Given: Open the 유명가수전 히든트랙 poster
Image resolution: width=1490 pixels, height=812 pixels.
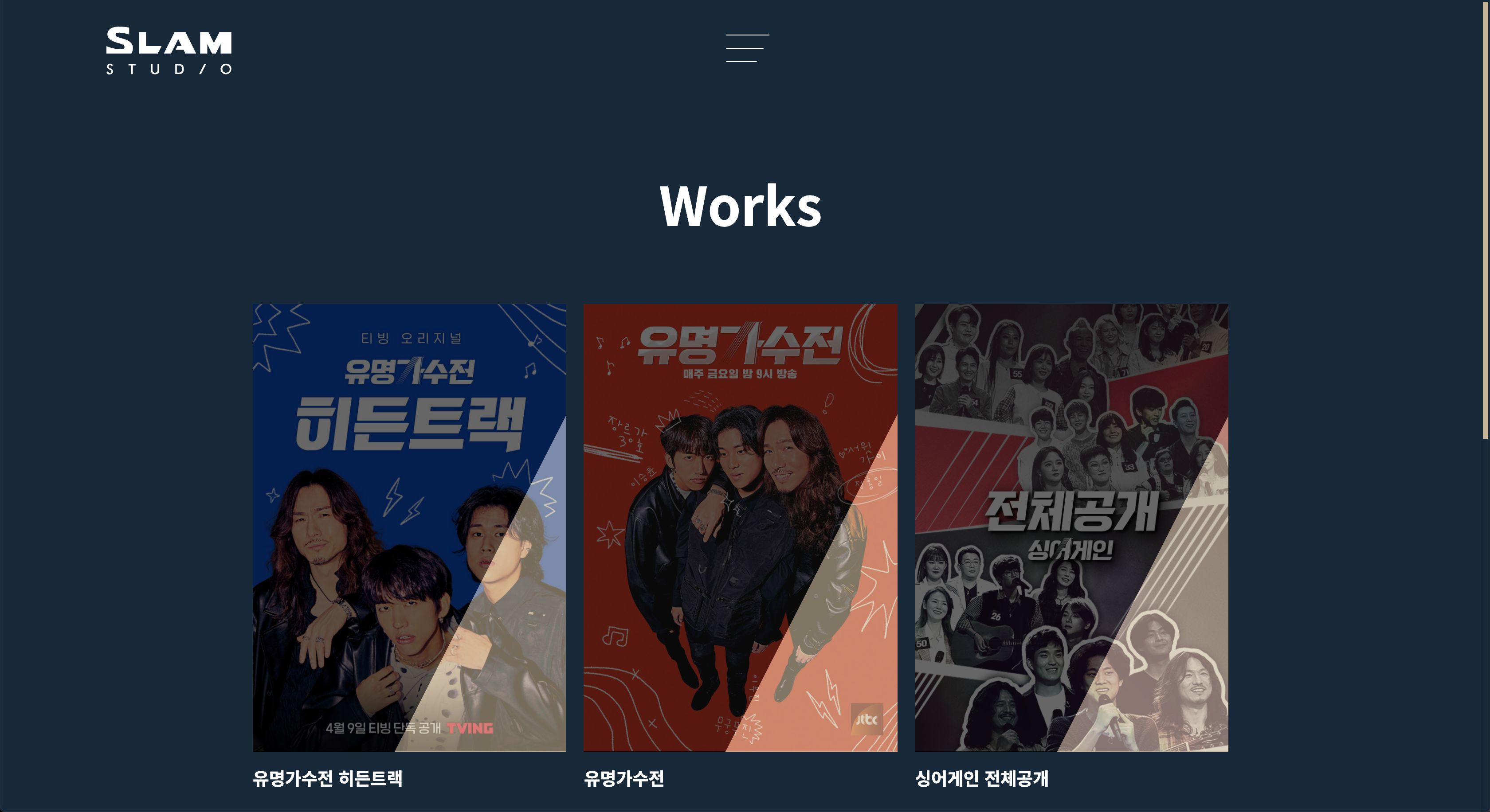Looking at the screenshot, I should pyautogui.click(x=409, y=527).
